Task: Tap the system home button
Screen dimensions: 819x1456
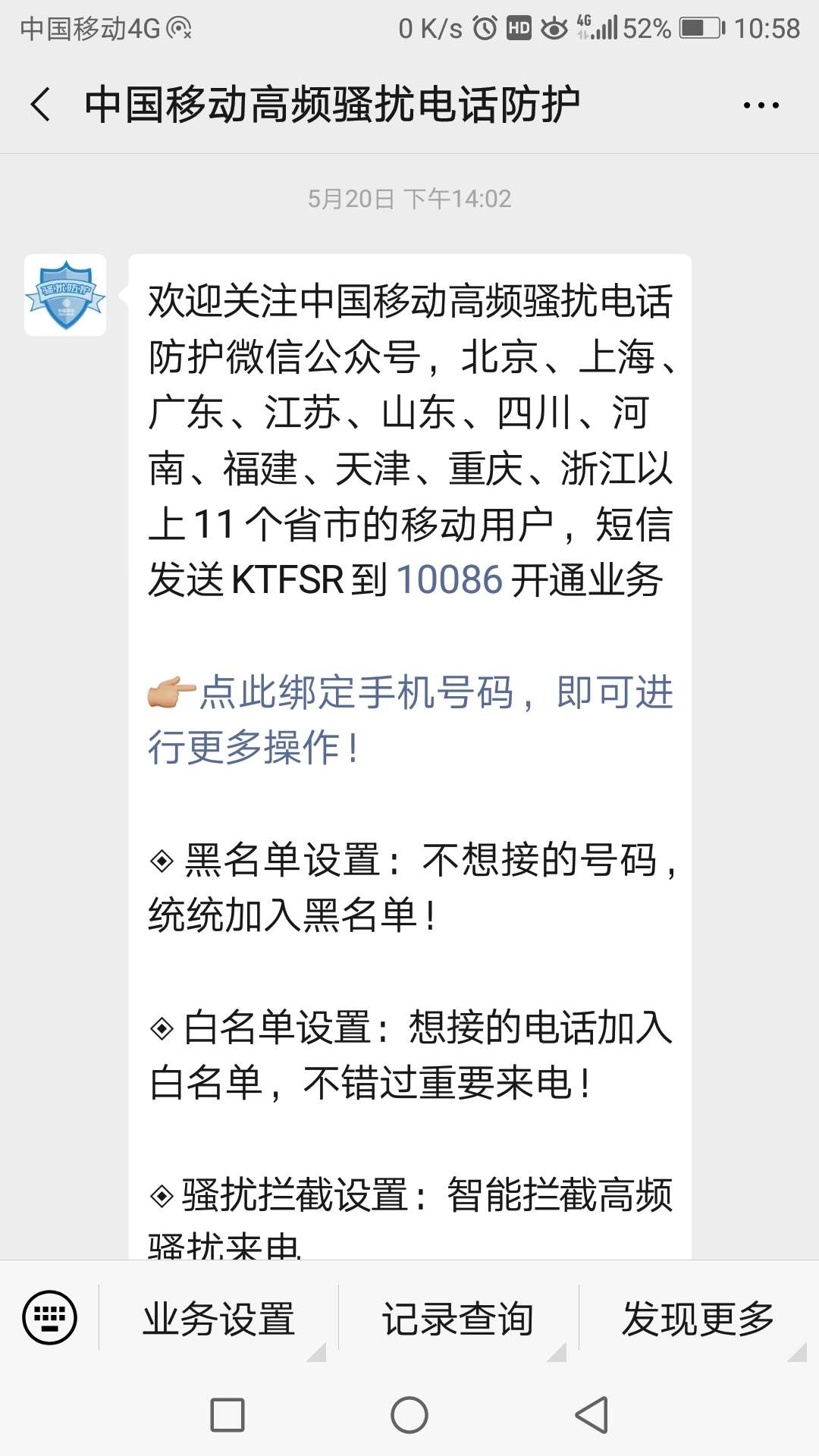Action: (x=409, y=1415)
